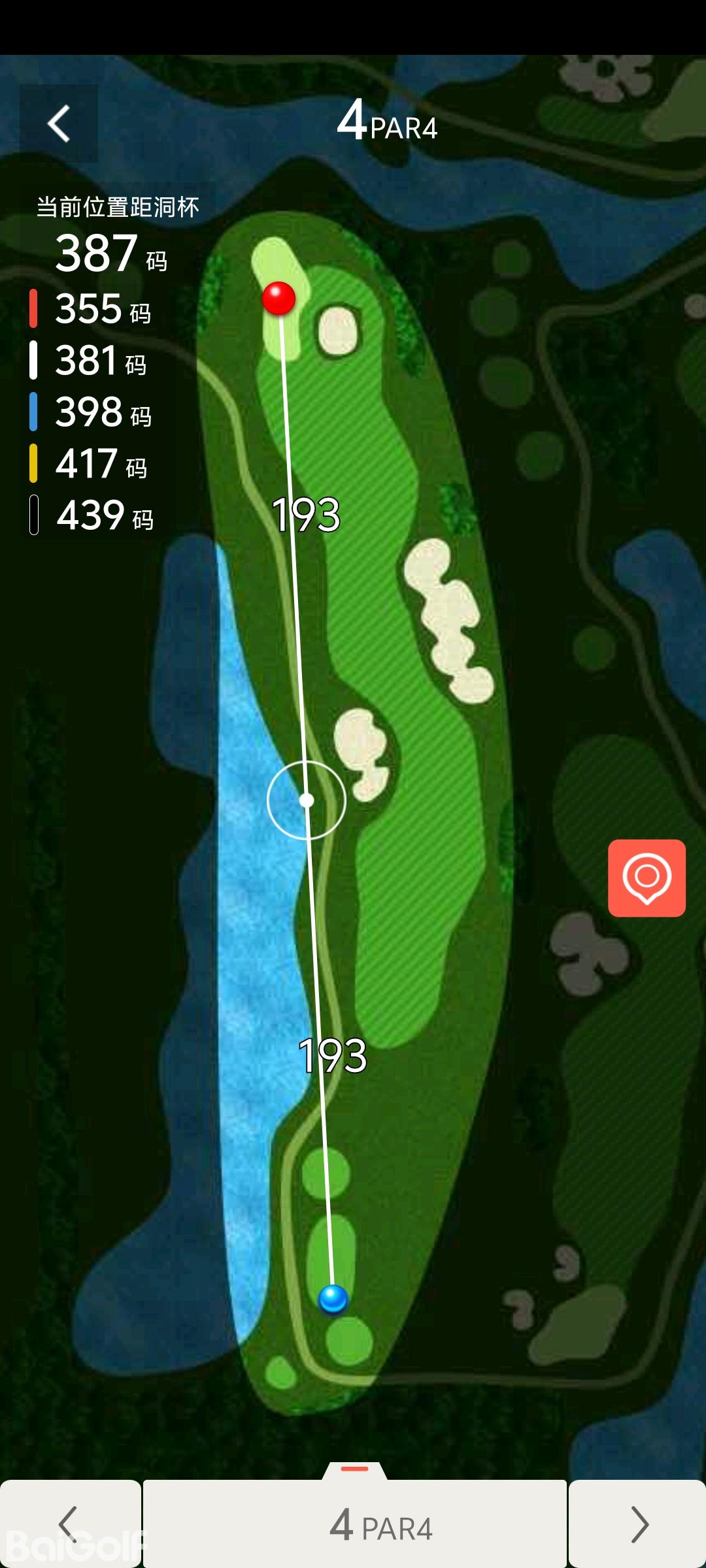Tap the orange location pin button

point(647,877)
